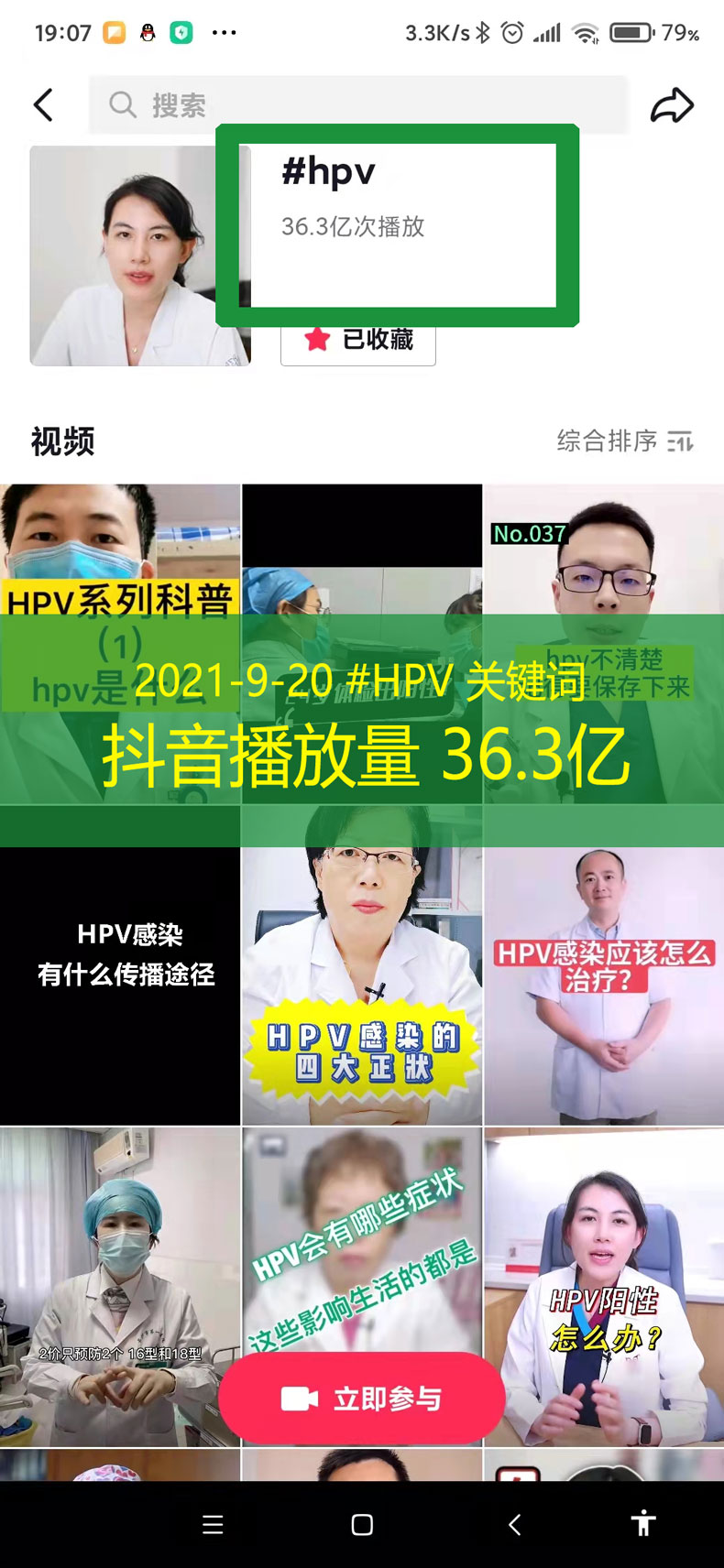Tap the 已收藏 favorite button

(x=357, y=341)
